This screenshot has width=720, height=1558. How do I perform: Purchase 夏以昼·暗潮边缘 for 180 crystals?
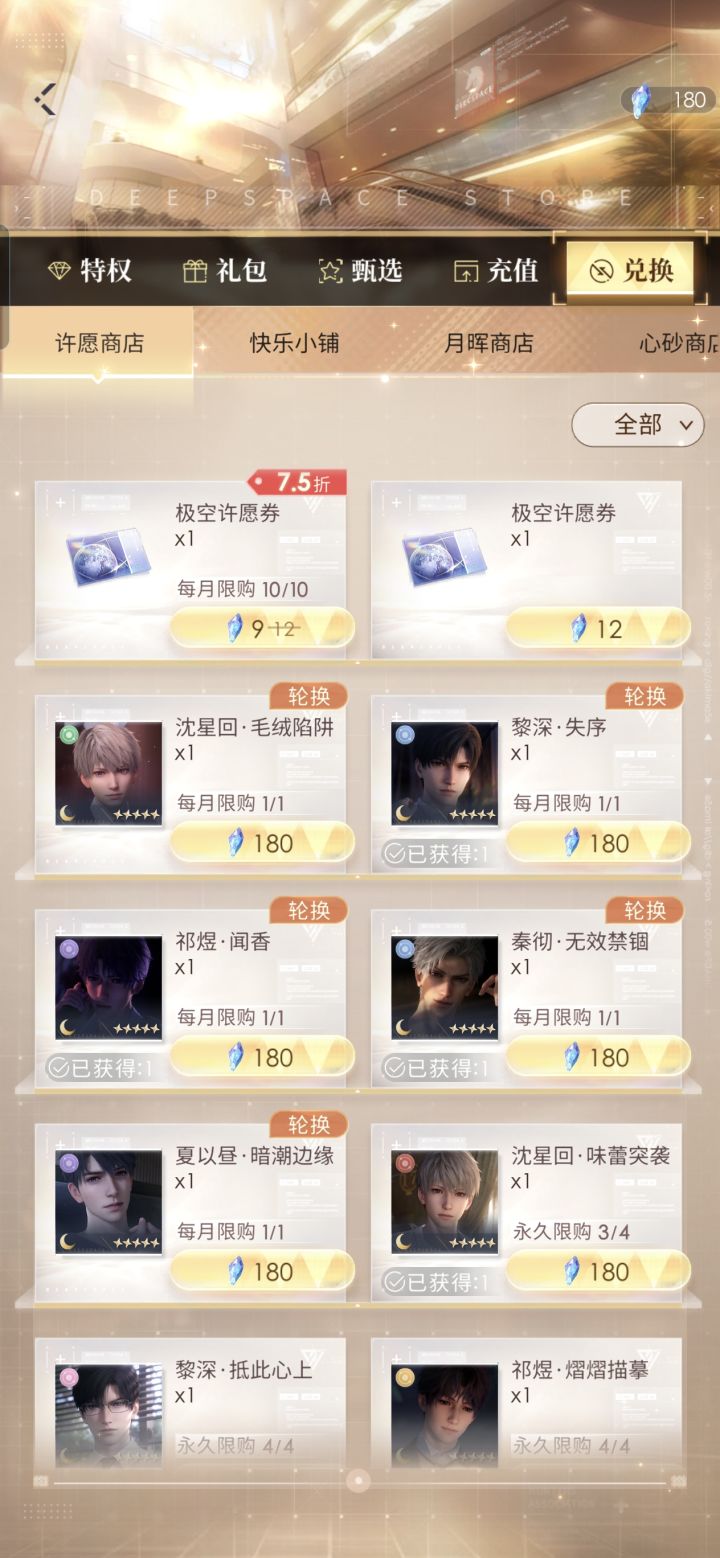[260, 1271]
